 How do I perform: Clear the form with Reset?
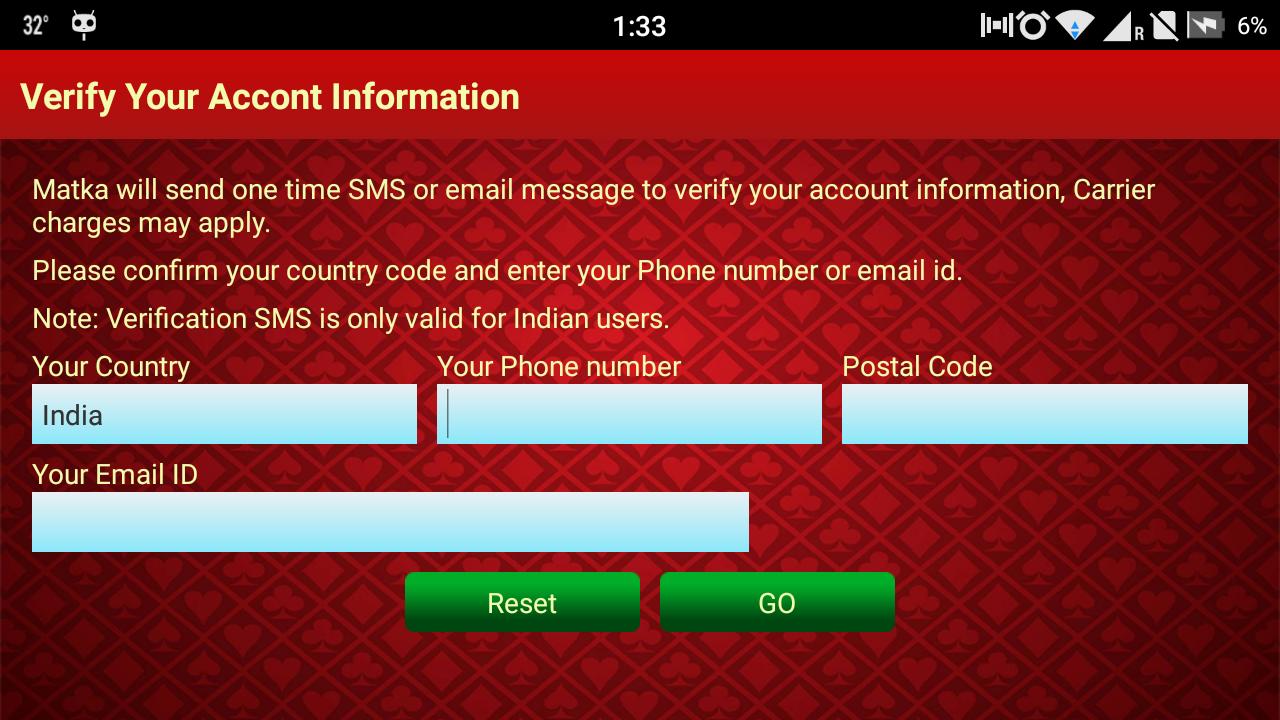[522, 602]
